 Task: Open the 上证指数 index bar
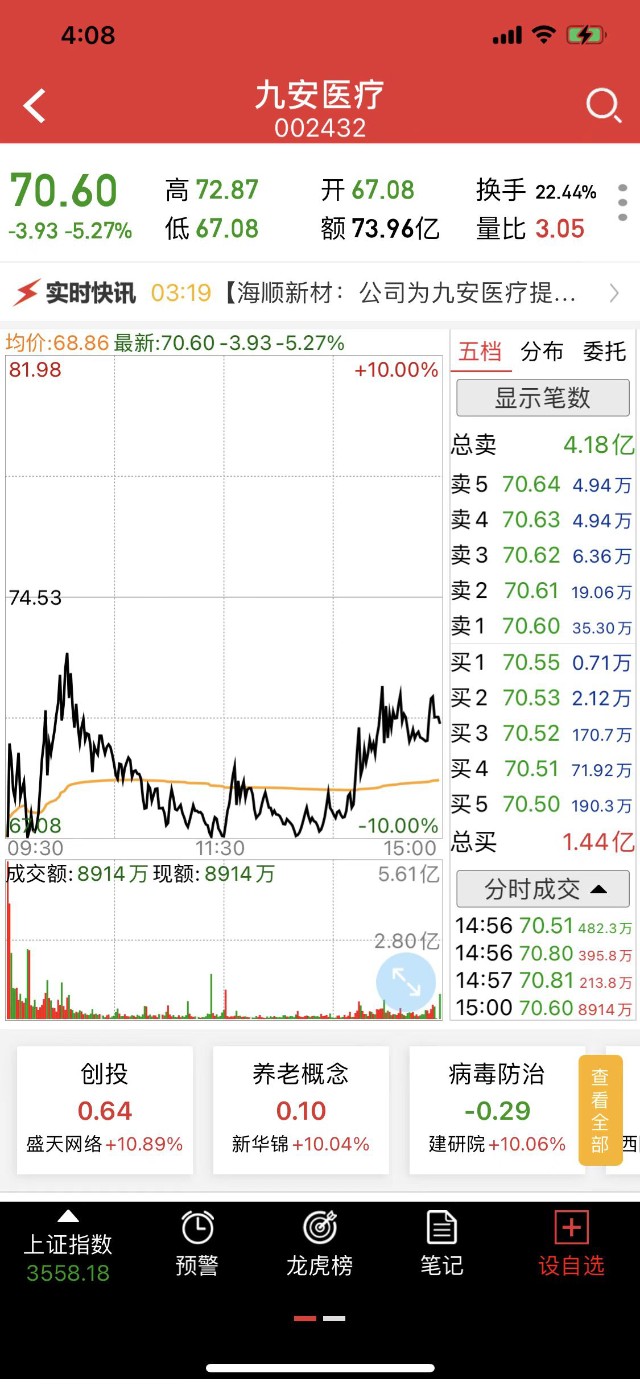point(68,1246)
